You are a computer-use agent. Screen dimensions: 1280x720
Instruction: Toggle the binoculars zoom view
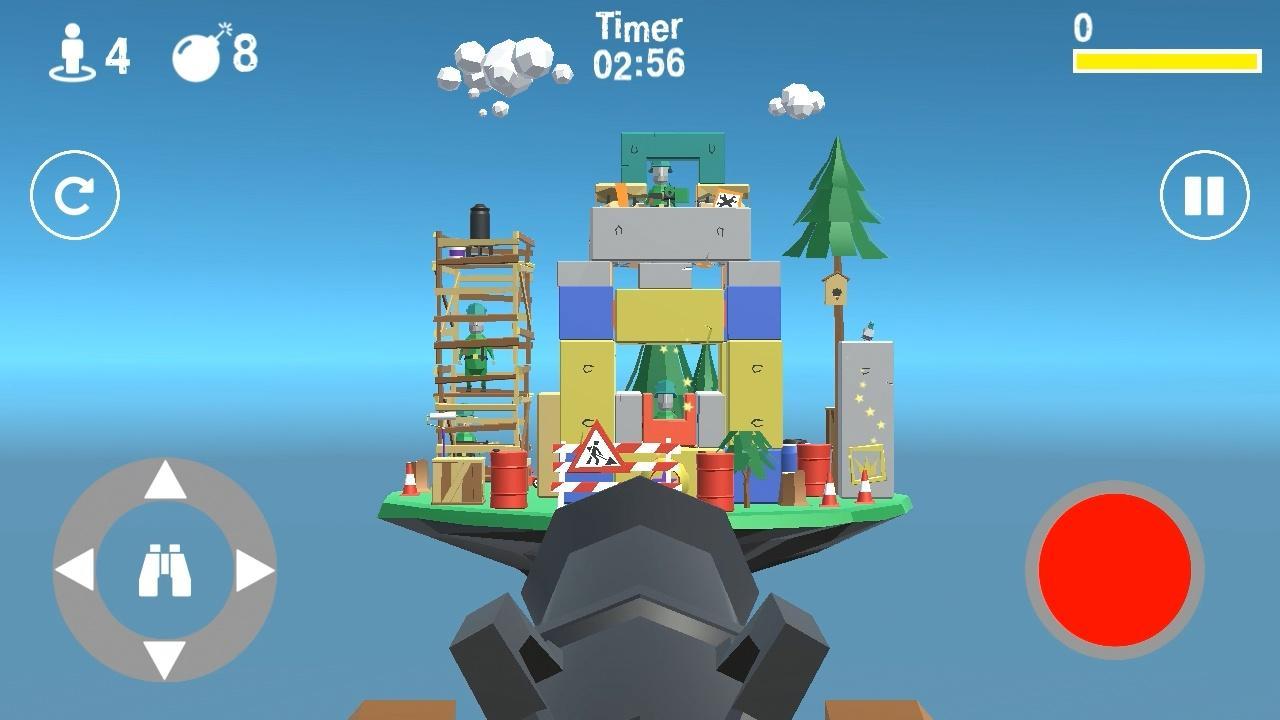point(165,571)
